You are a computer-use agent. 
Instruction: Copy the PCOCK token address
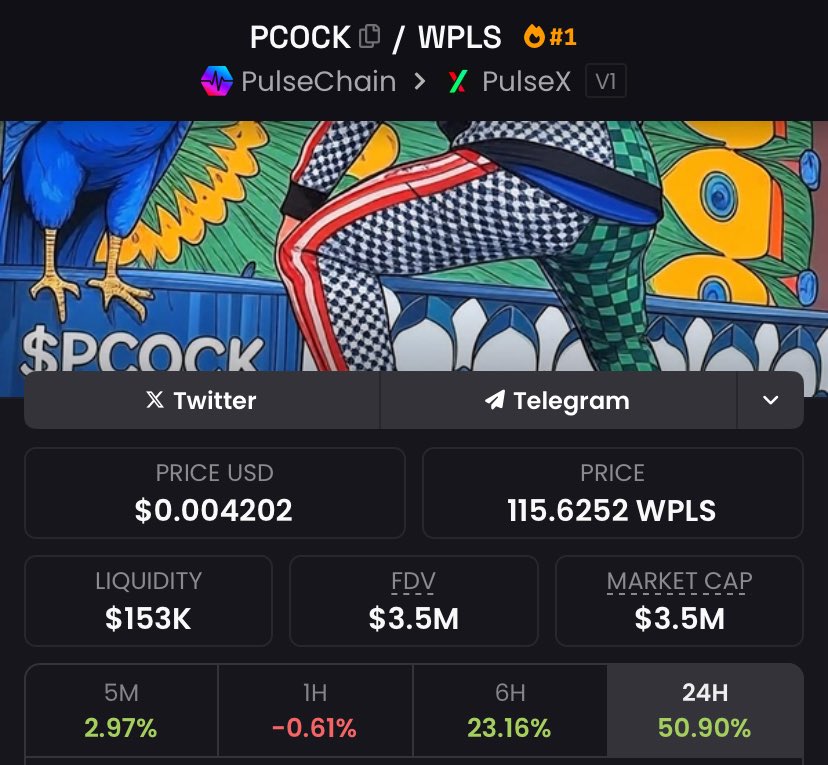[370, 37]
